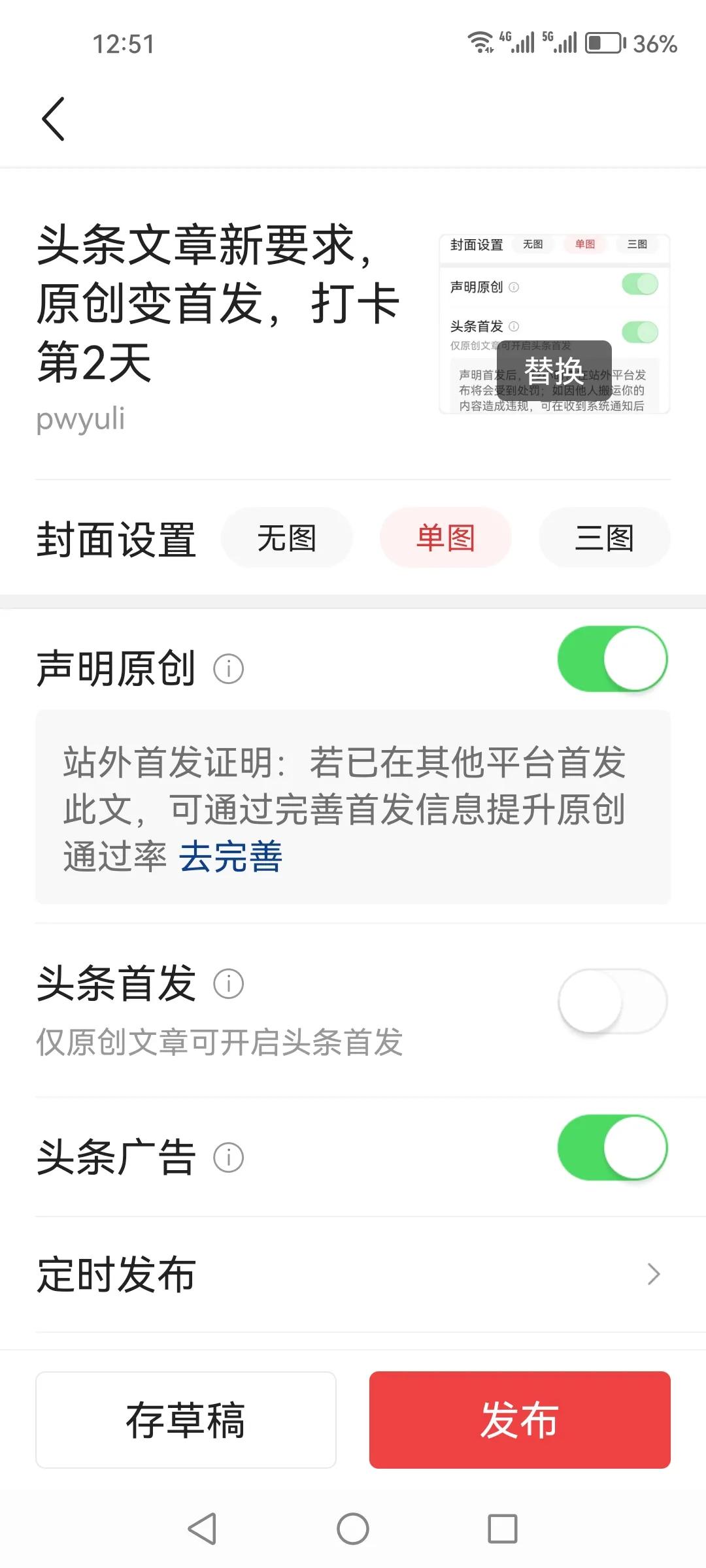
Task: Disable the 头条广告 switch
Action: tap(613, 1147)
